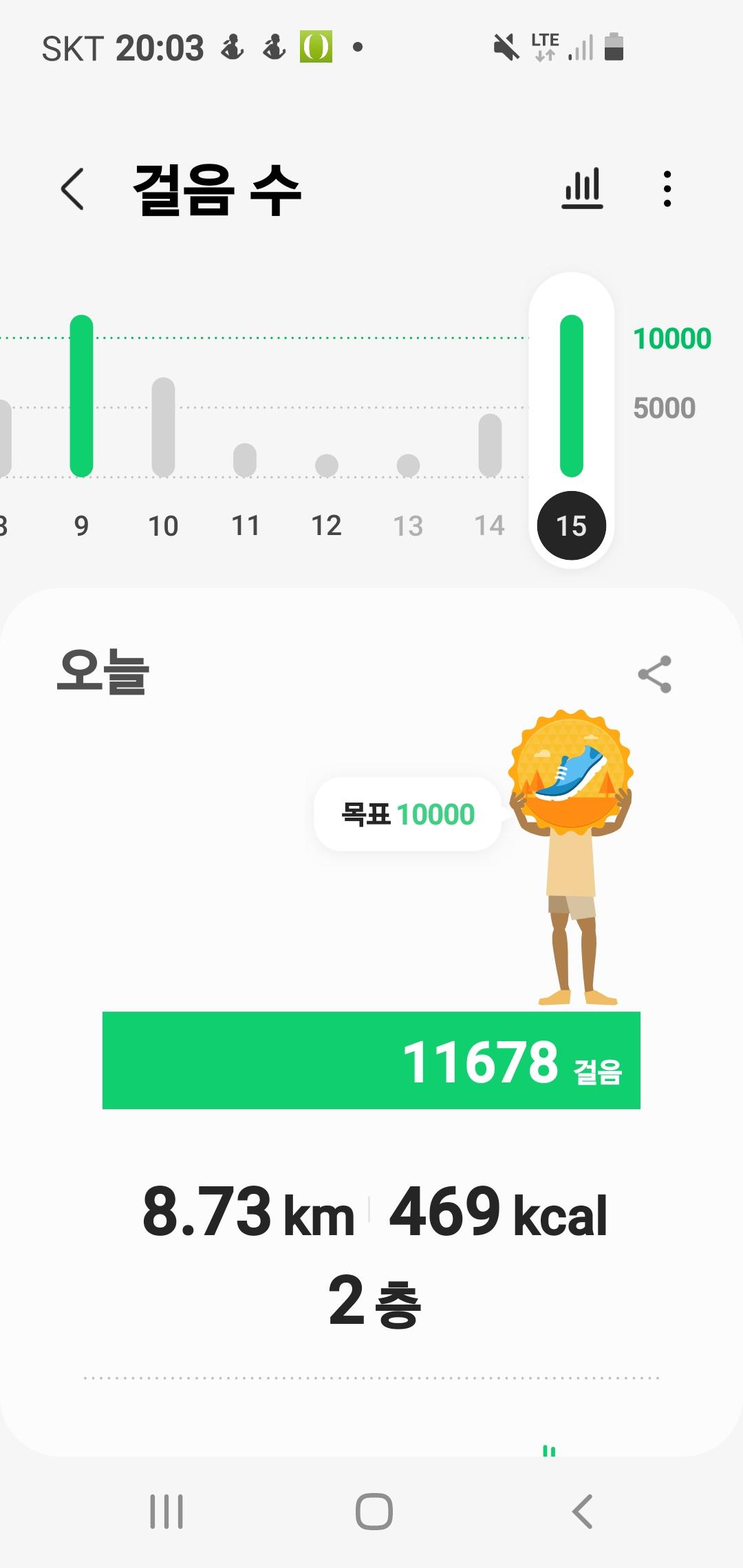Open the step trends chart icon

582,188
